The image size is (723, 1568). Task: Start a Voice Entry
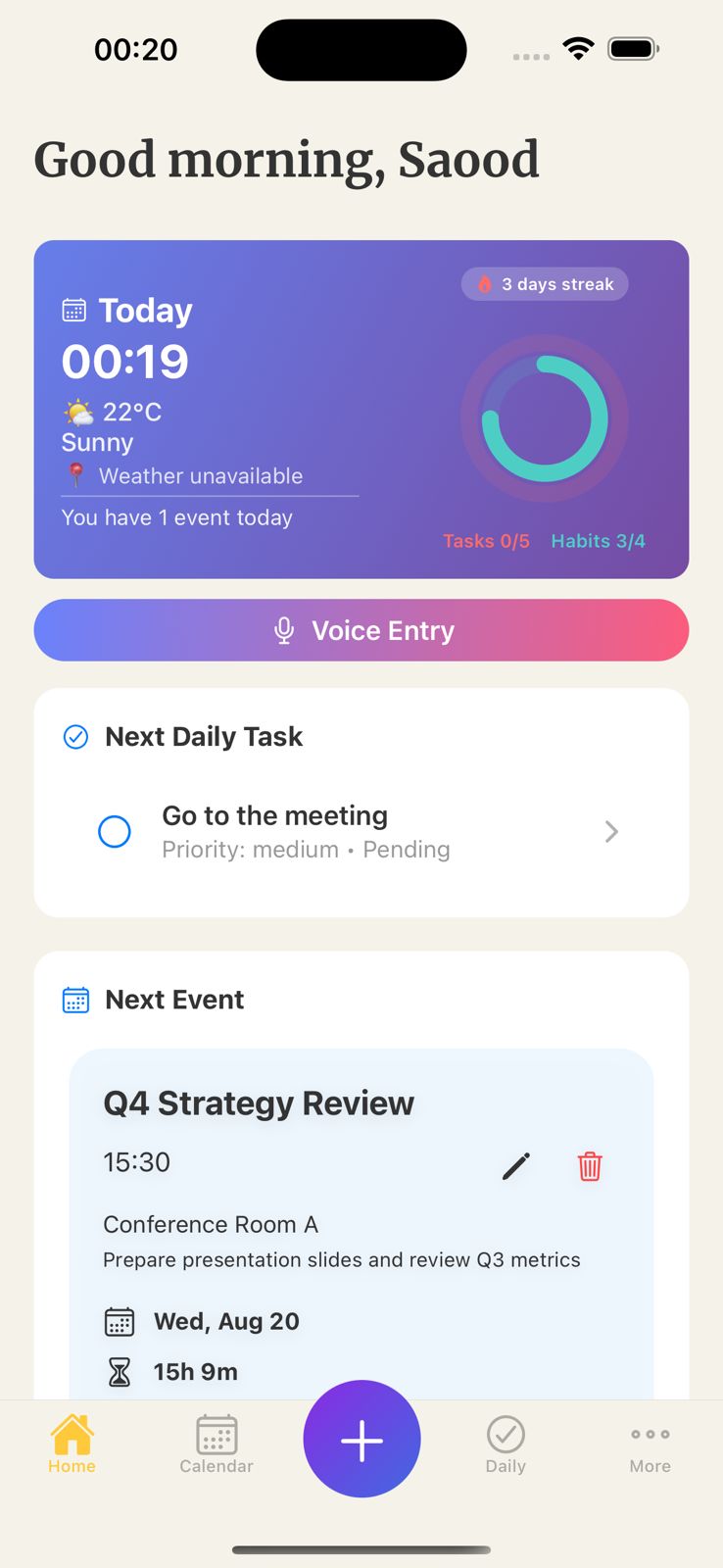tap(361, 630)
